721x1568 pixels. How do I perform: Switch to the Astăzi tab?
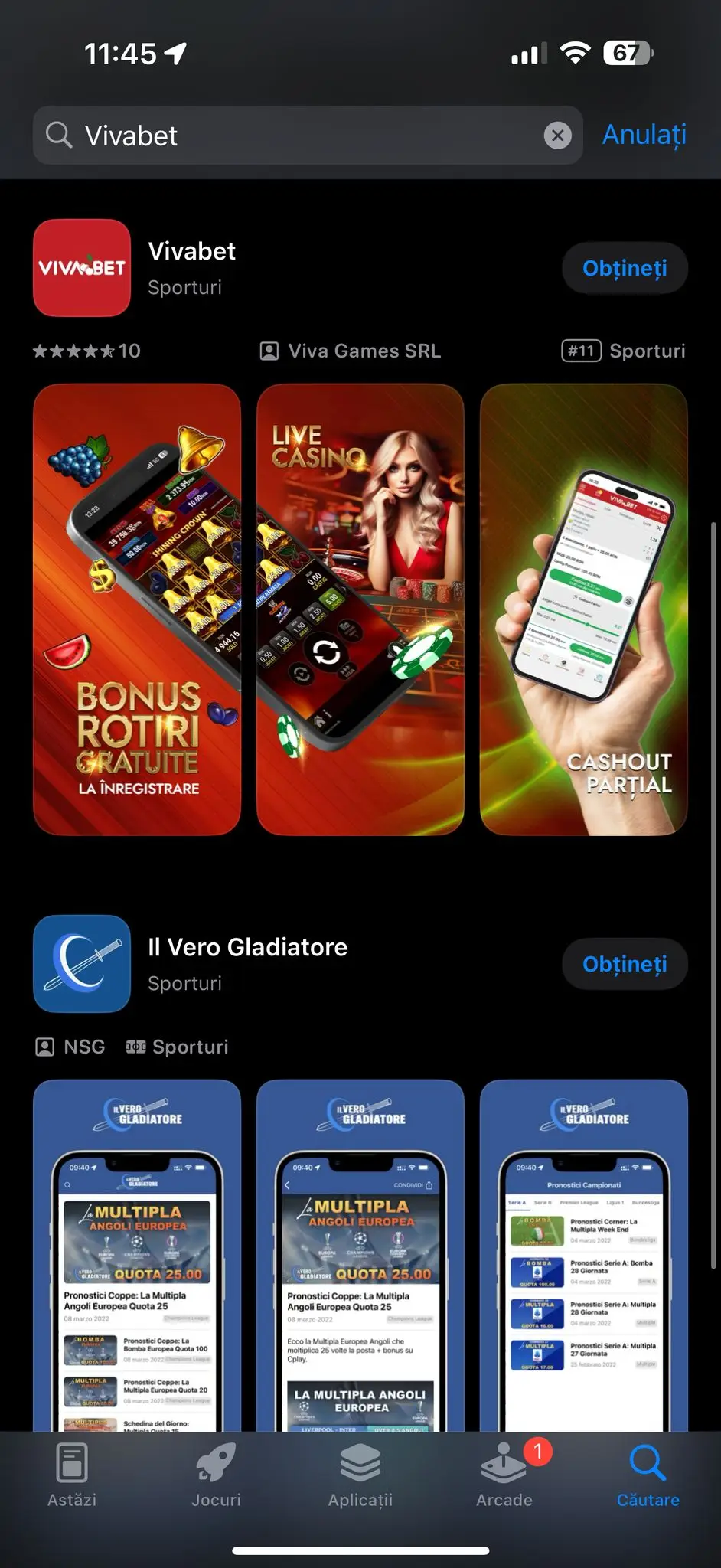click(x=72, y=1476)
